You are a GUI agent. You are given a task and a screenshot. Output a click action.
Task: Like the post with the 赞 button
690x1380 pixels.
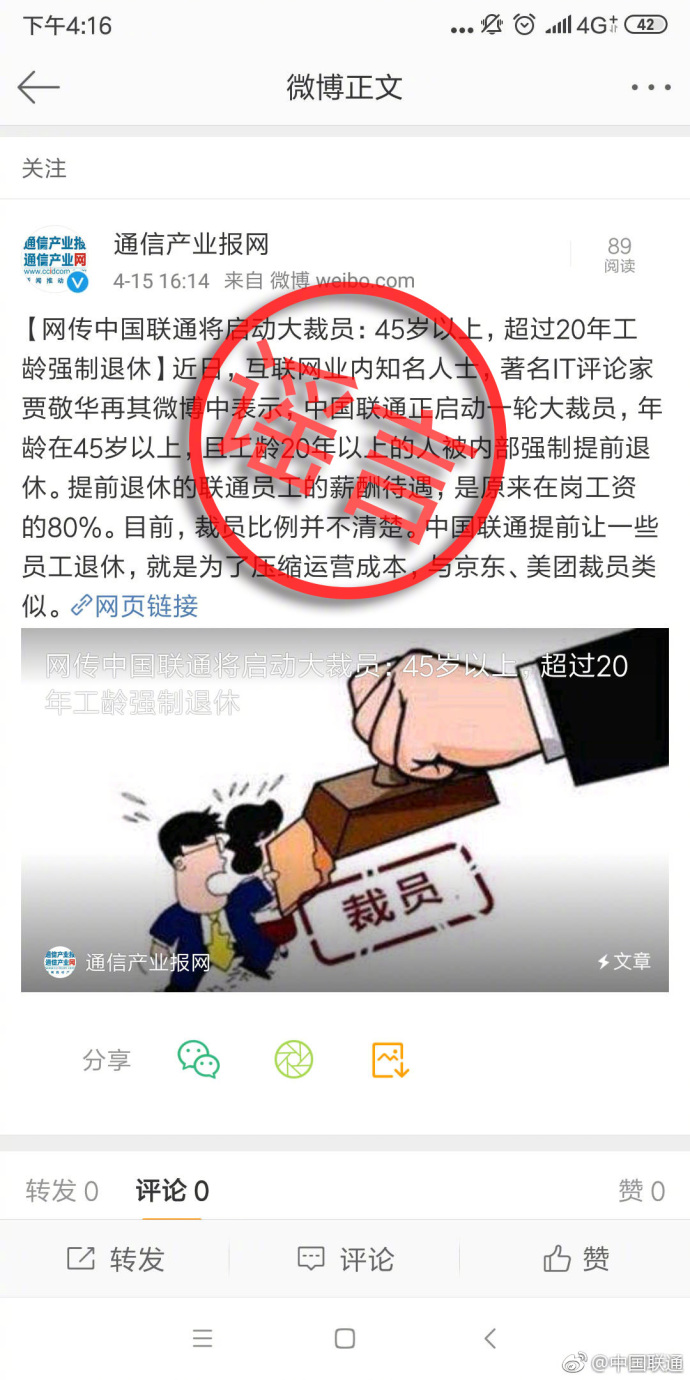click(575, 1259)
